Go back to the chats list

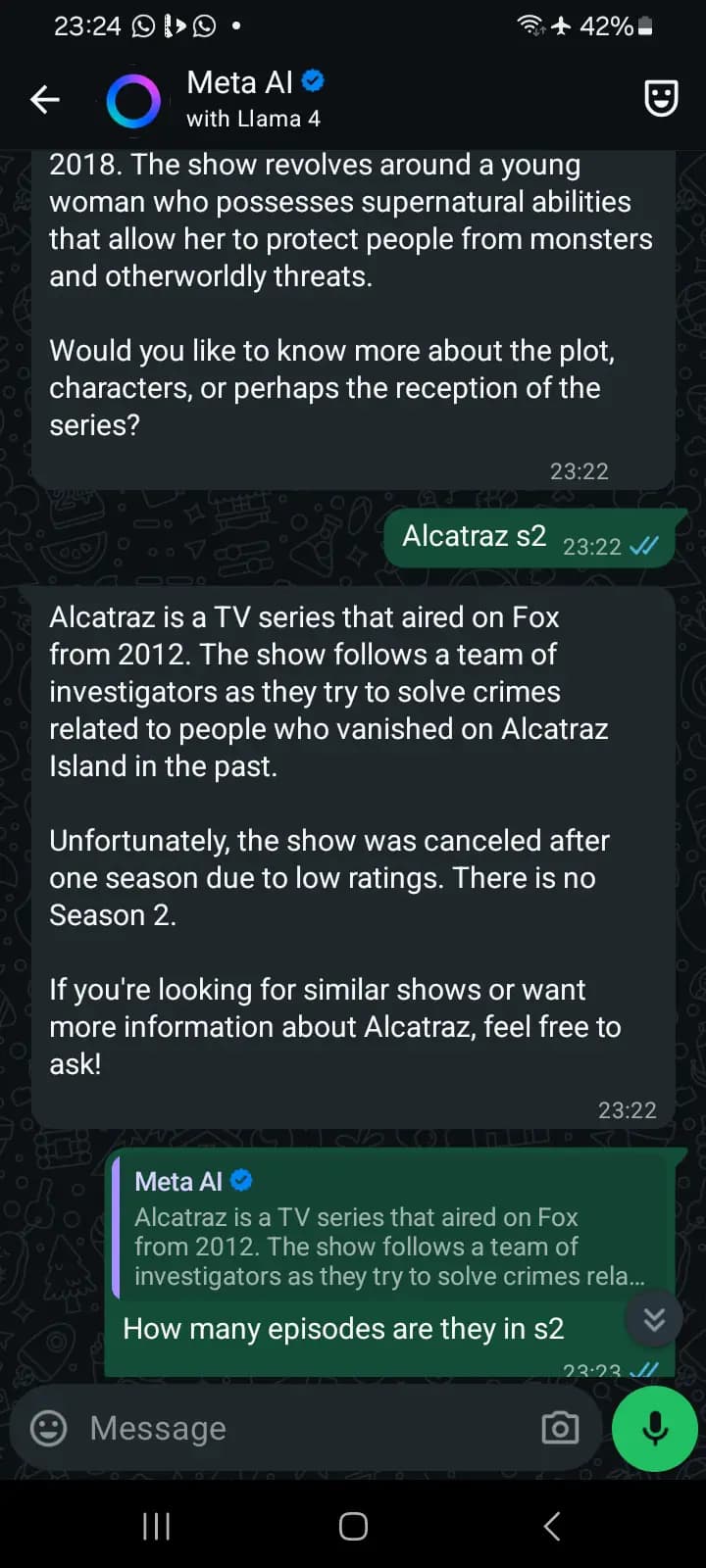tap(44, 99)
